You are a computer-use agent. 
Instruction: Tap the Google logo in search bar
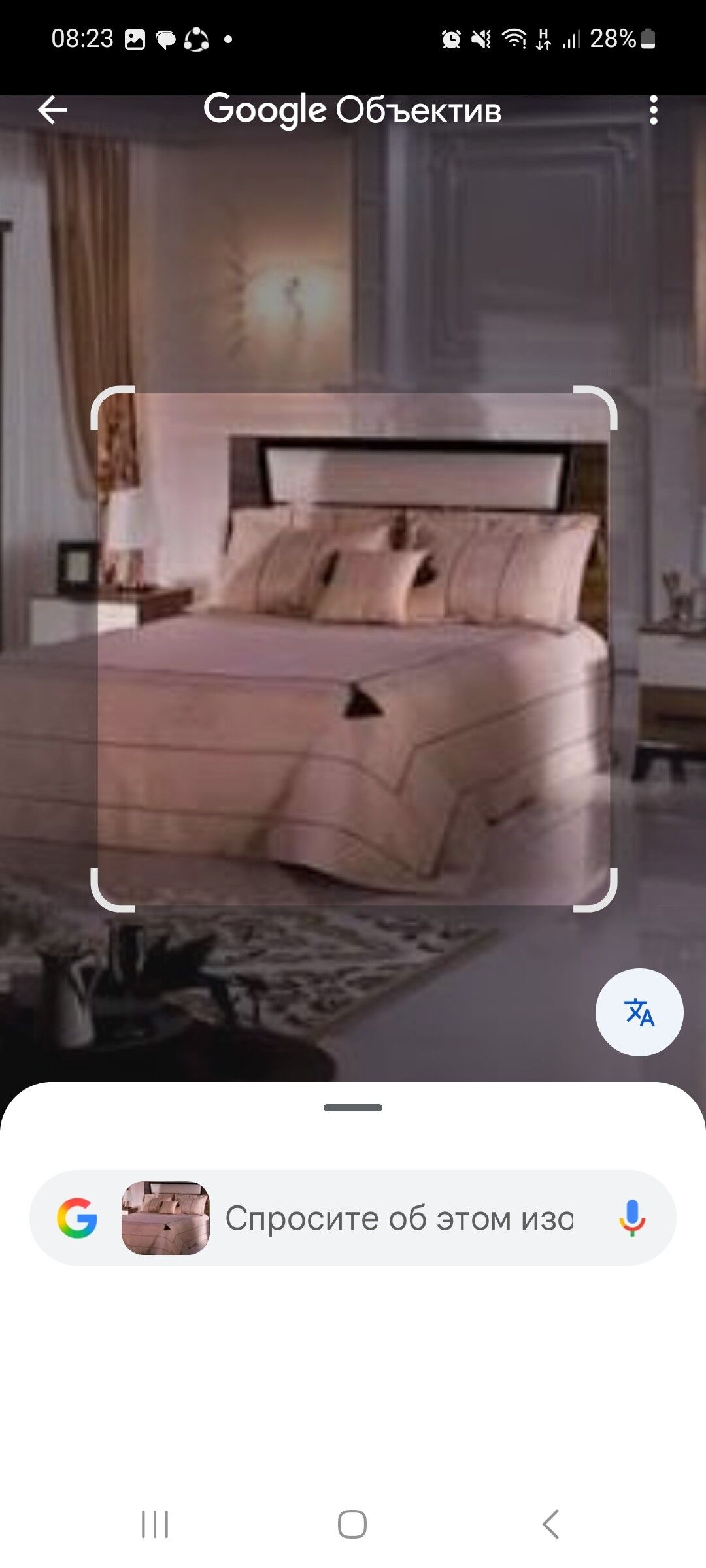pyautogui.click(x=77, y=1218)
